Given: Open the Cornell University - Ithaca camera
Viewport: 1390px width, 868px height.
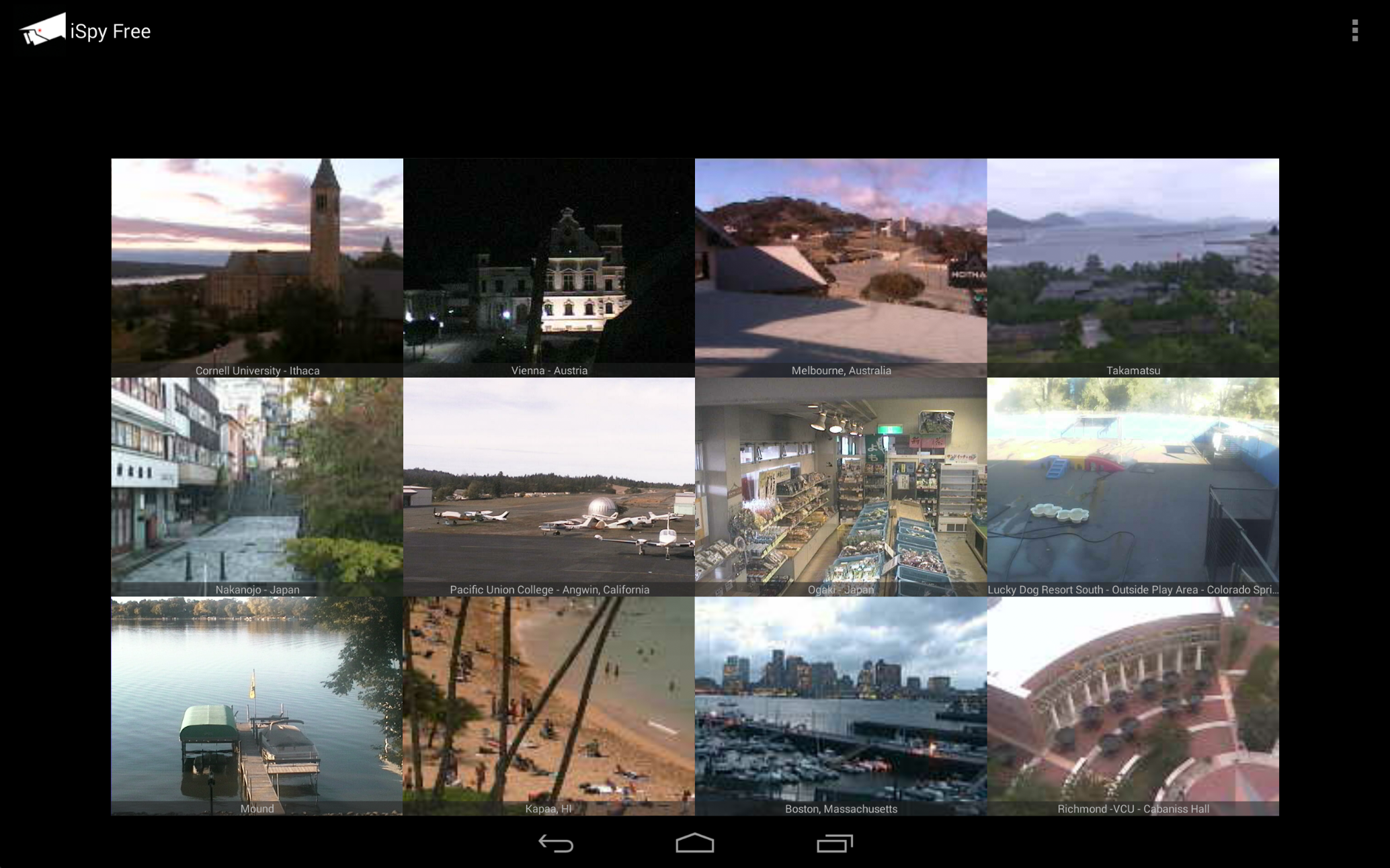Looking at the screenshot, I should [x=257, y=267].
